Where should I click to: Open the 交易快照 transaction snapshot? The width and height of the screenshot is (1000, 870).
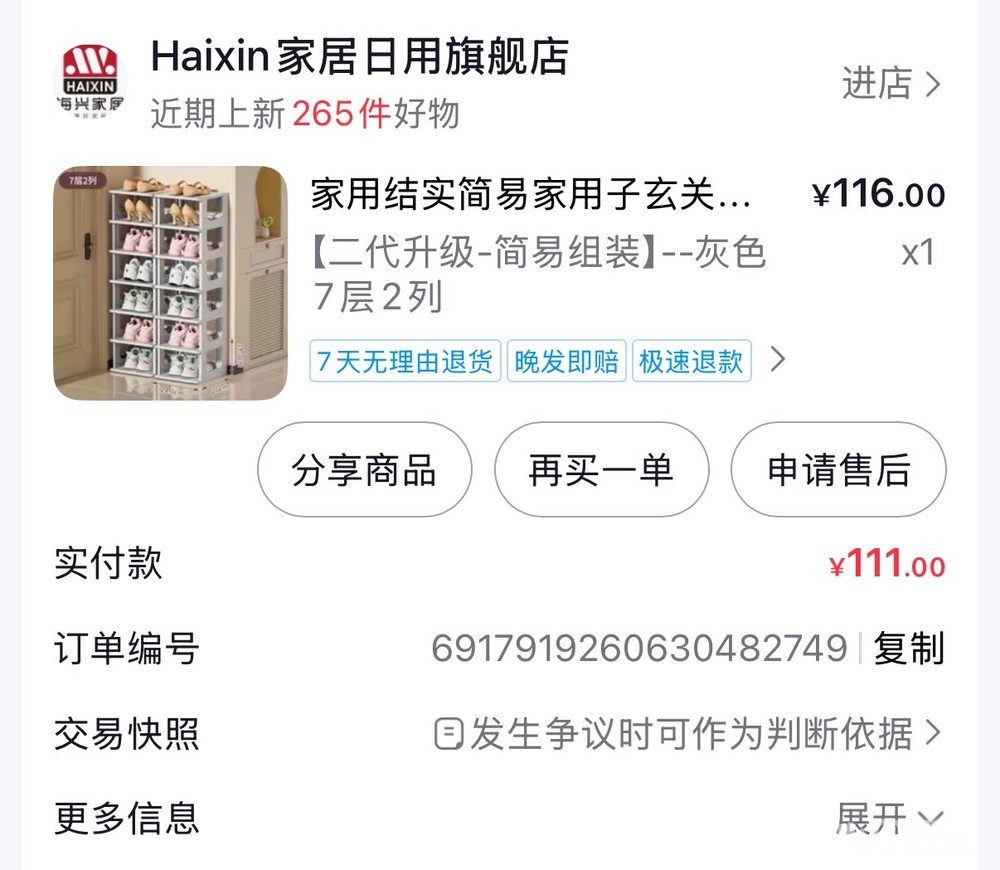point(497,734)
